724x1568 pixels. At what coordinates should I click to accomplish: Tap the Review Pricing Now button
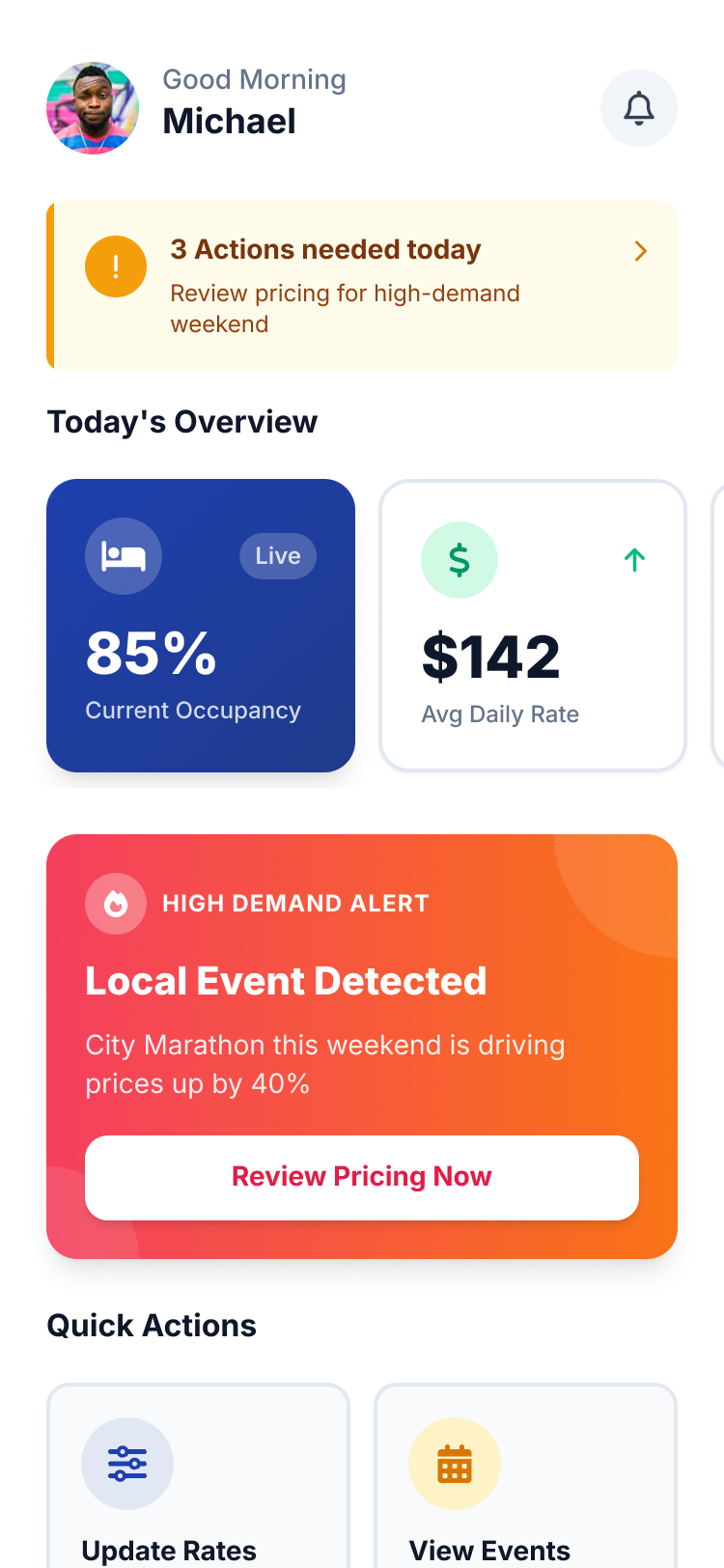[362, 1177]
